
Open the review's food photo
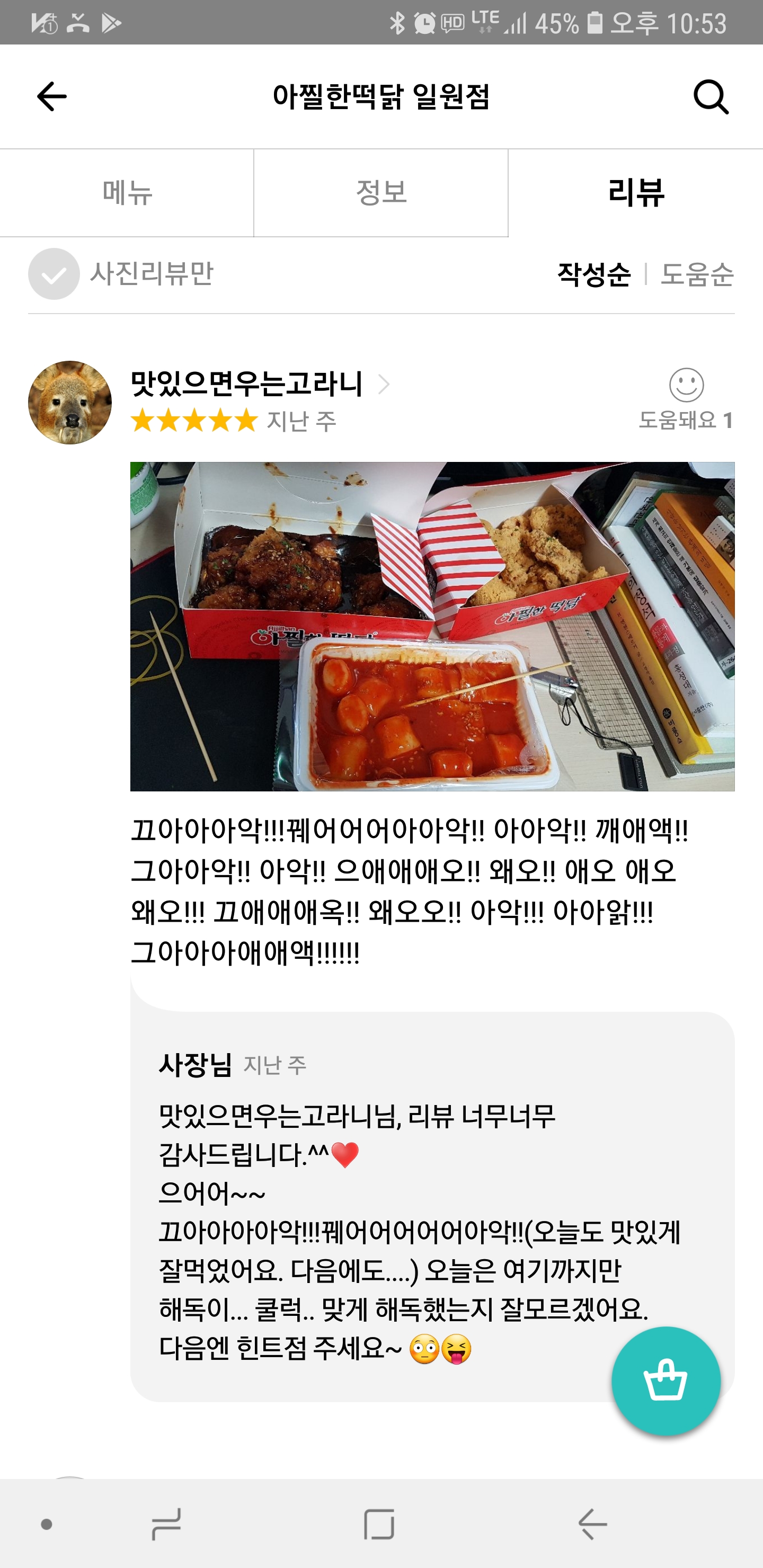[x=432, y=626]
